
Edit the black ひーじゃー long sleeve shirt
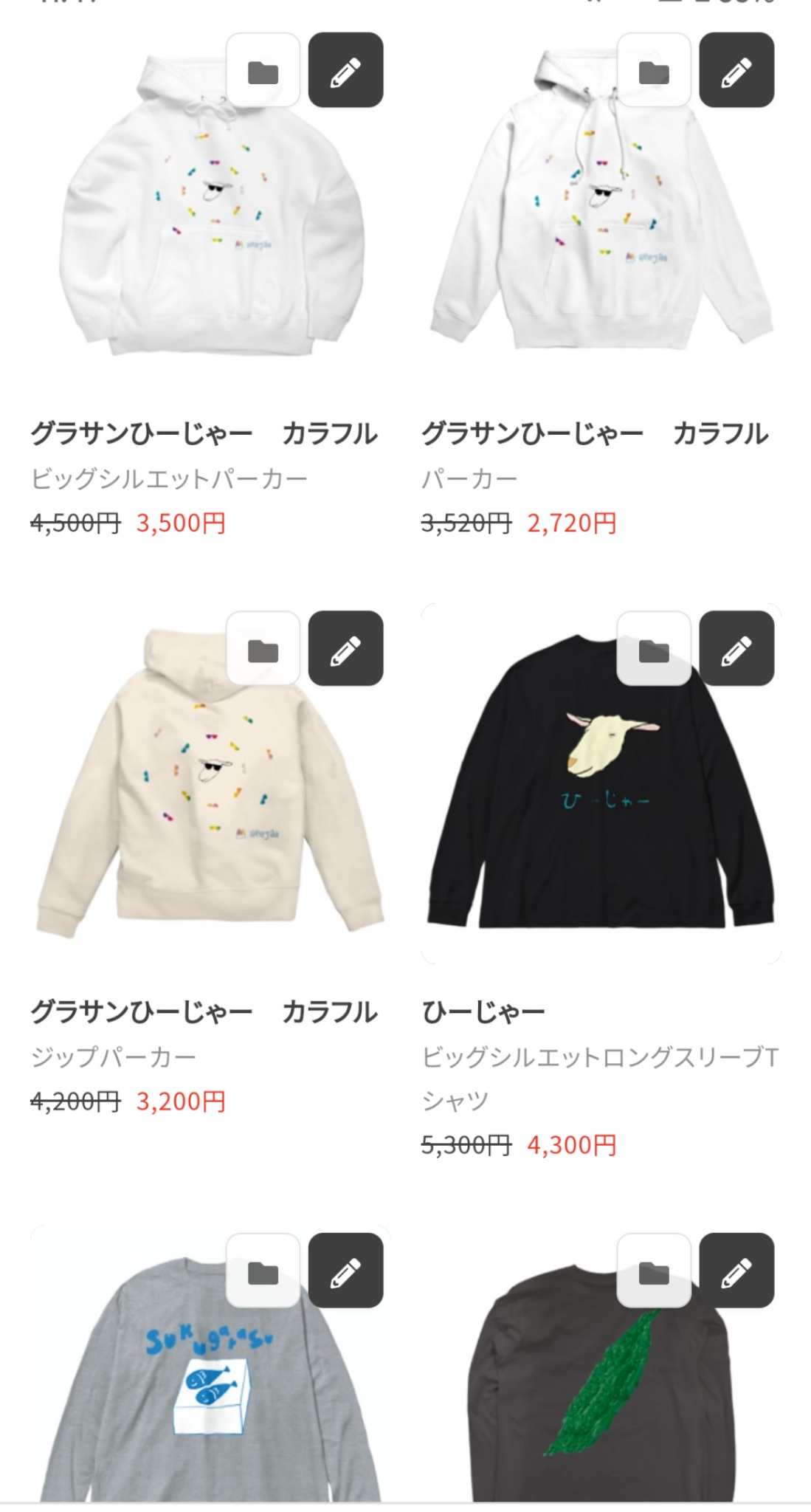click(x=736, y=648)
